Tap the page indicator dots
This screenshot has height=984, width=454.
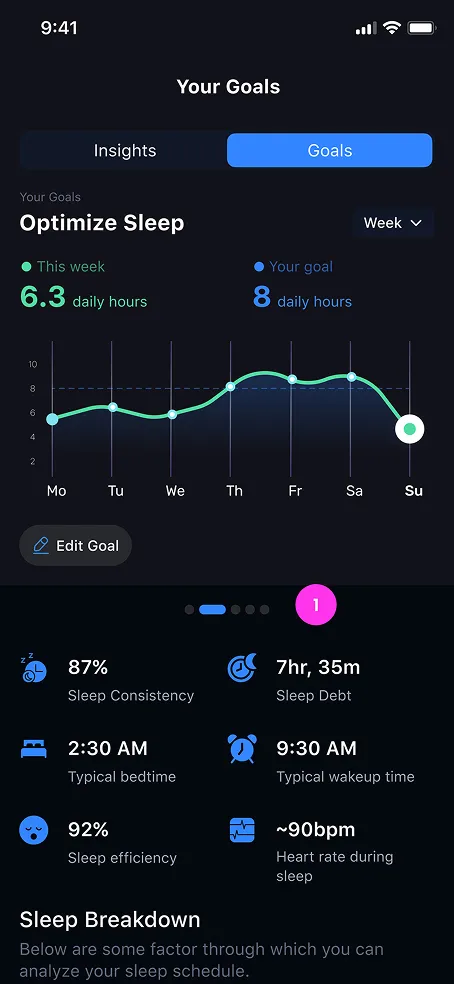227,609
